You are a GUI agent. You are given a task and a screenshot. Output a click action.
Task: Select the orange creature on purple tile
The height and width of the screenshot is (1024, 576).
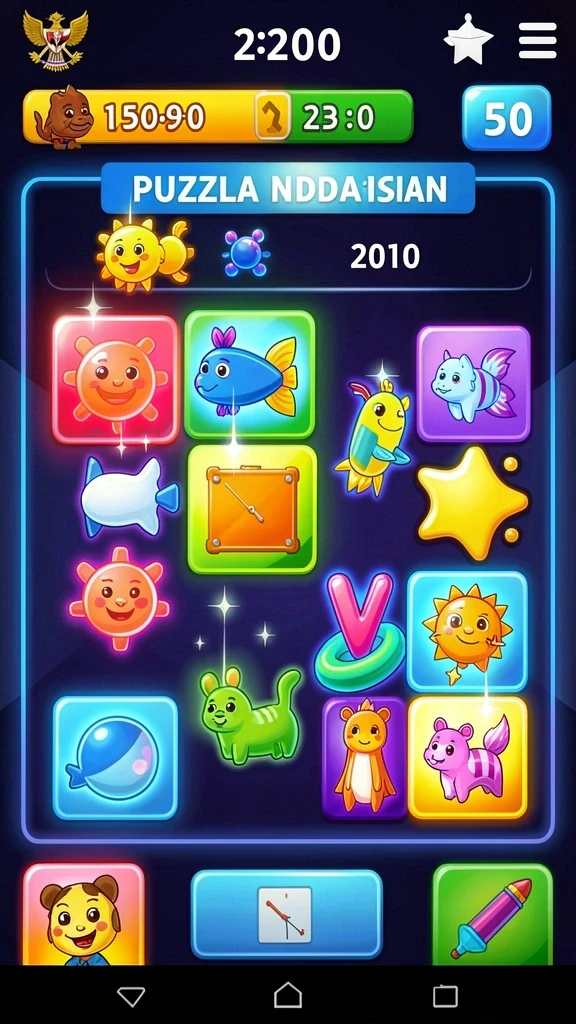pos(364,758)
